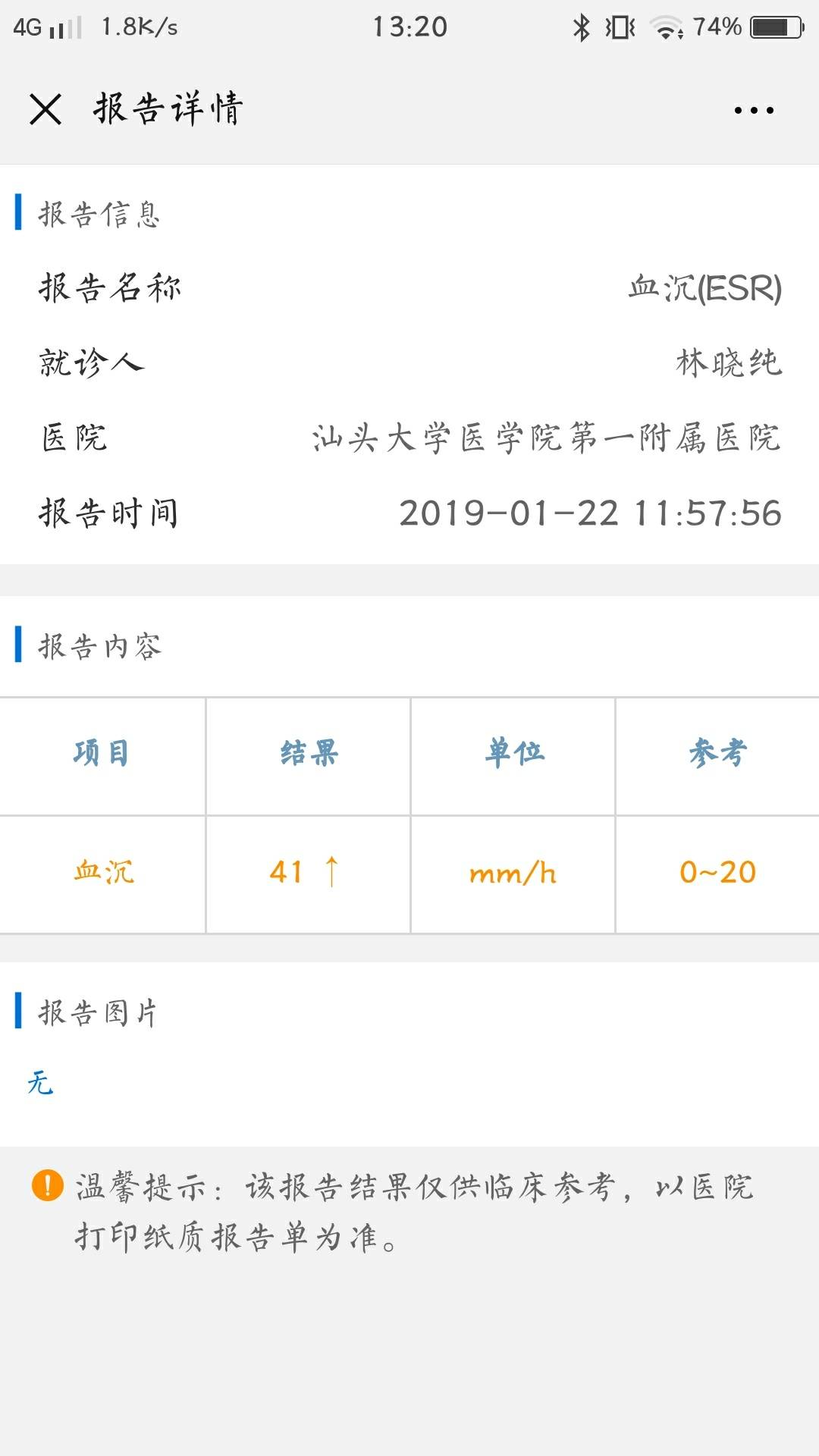The width and height of the screenshot is (819, 1456).
Task: Tap the report name 血沉(ESR)
Action: [x=704, y=288]
